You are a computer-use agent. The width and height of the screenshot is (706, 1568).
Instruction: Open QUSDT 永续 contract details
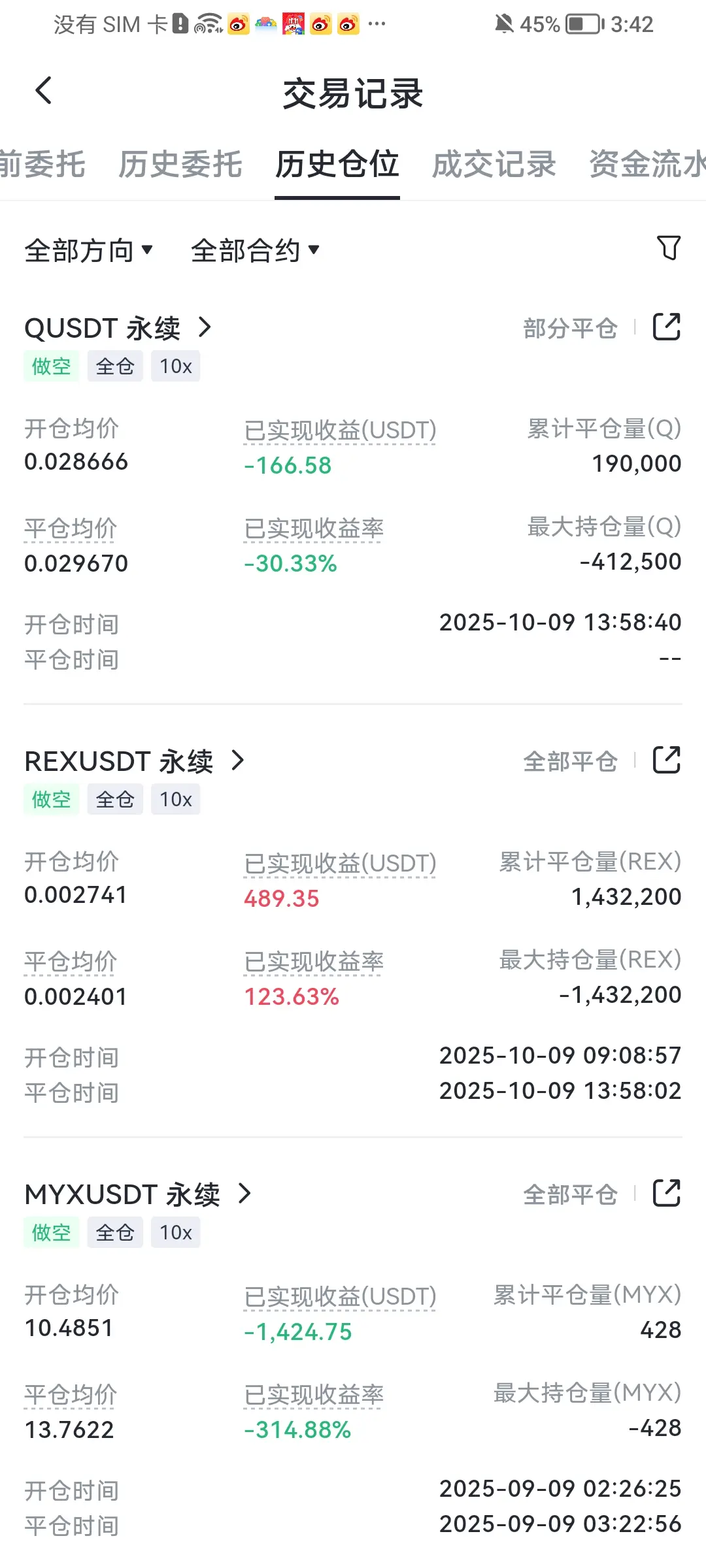tap(118, 328)
